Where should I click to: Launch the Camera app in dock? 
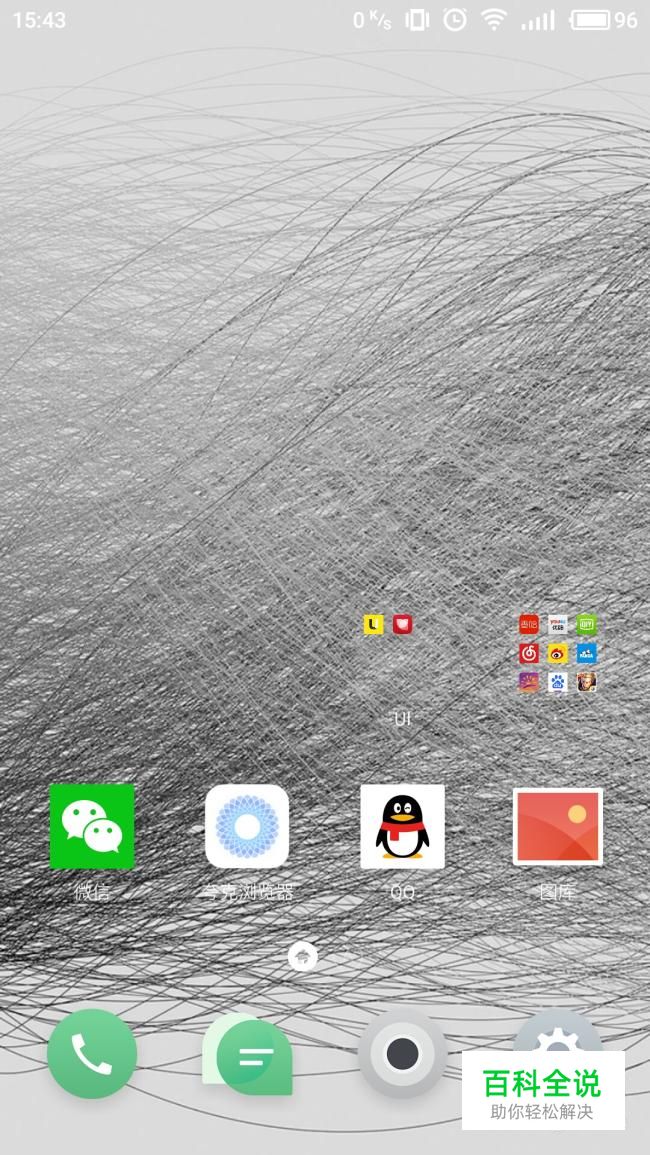402,1053
